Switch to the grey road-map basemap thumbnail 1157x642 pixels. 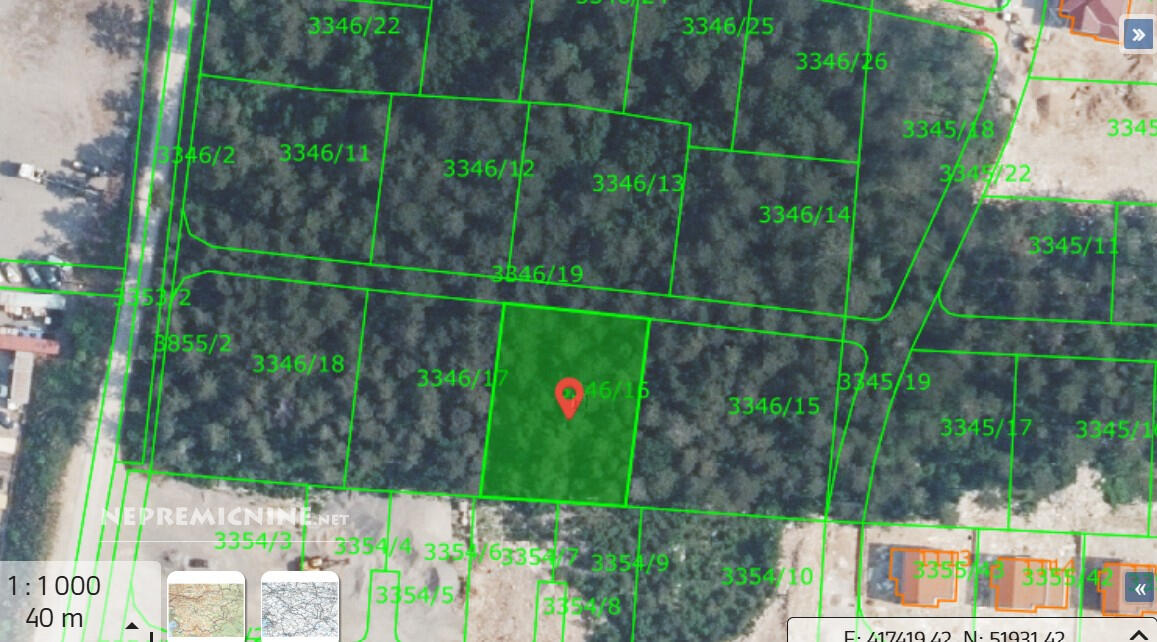[299, 606]
